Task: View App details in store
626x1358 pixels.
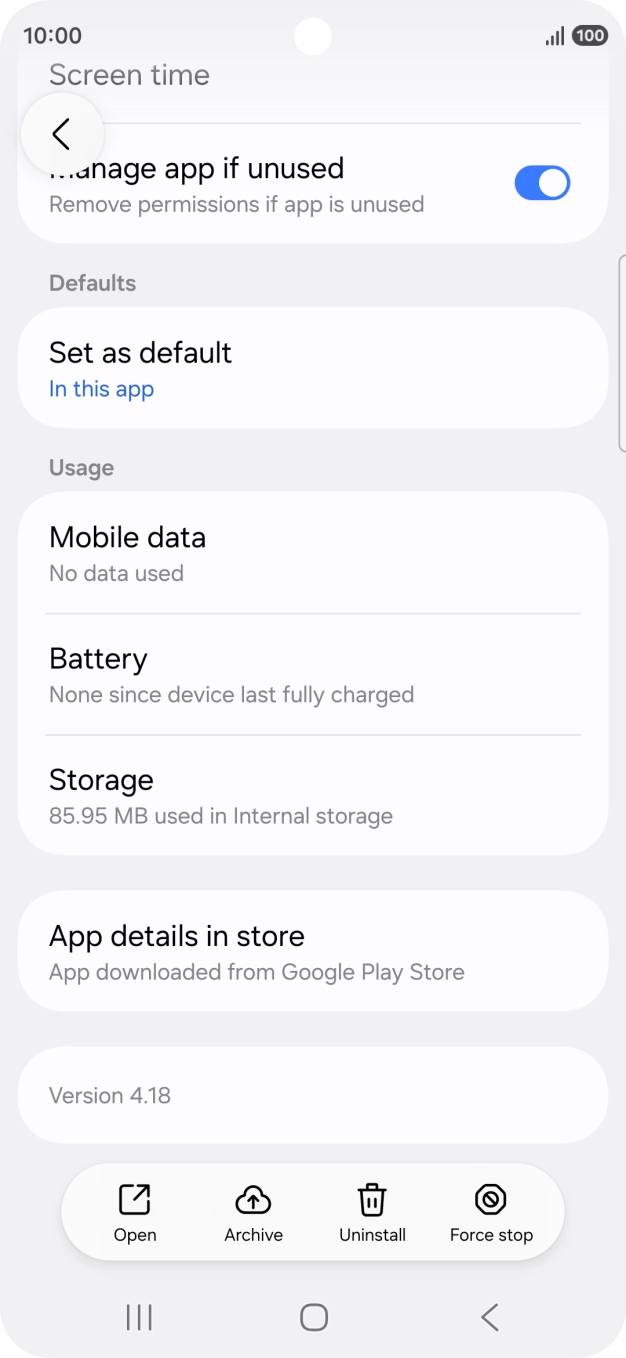Action: tap(312, 951)
